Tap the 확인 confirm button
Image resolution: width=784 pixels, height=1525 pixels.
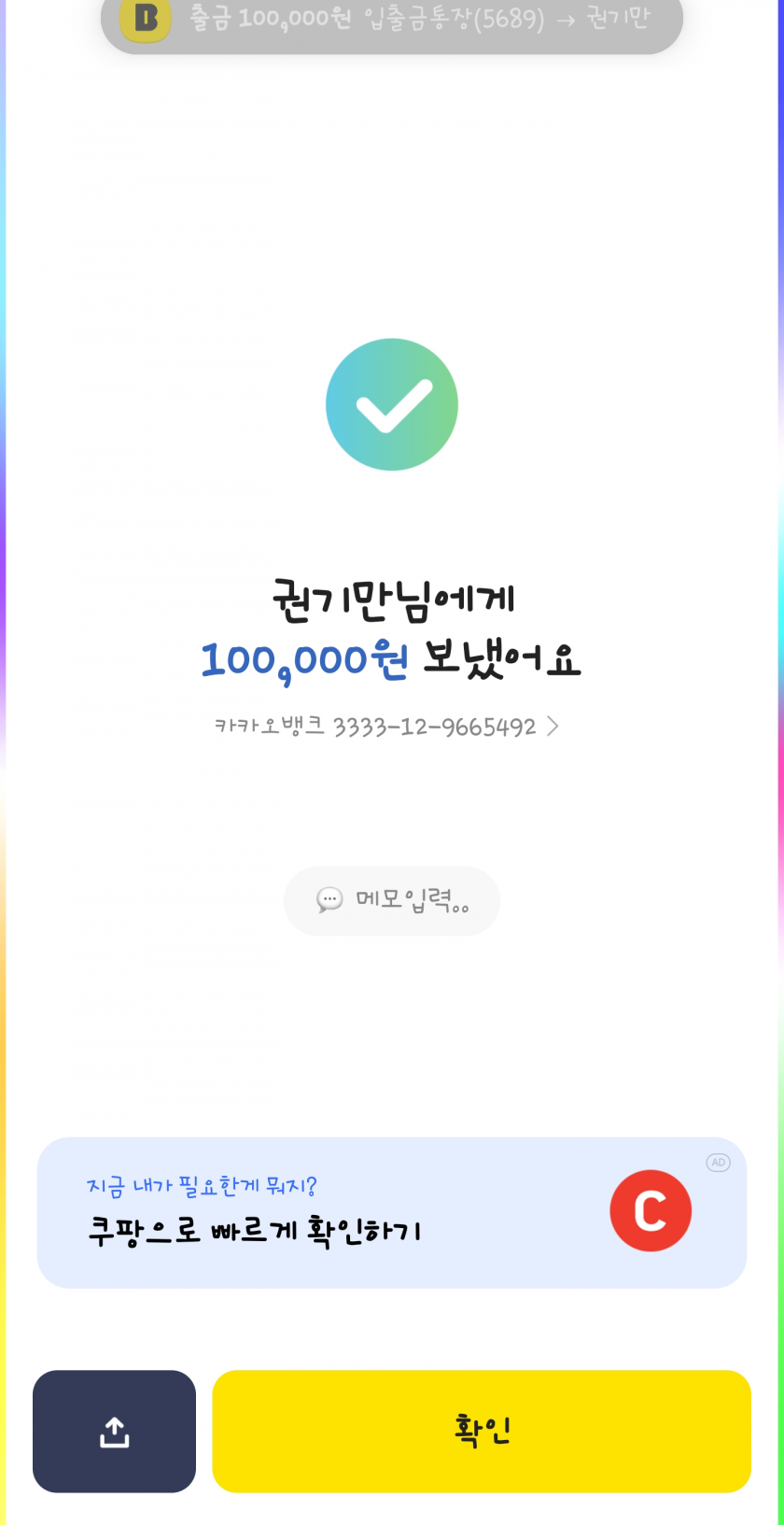pyautogui.click(x=482, y=1431)
